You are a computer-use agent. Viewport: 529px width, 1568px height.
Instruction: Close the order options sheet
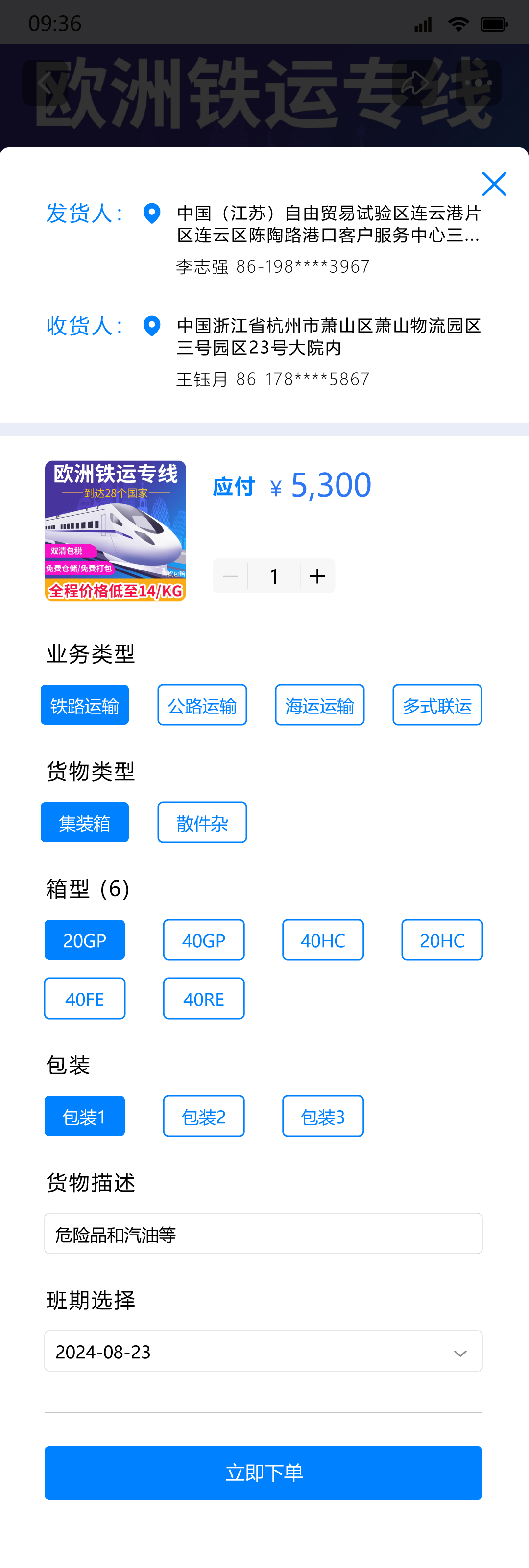494,184
